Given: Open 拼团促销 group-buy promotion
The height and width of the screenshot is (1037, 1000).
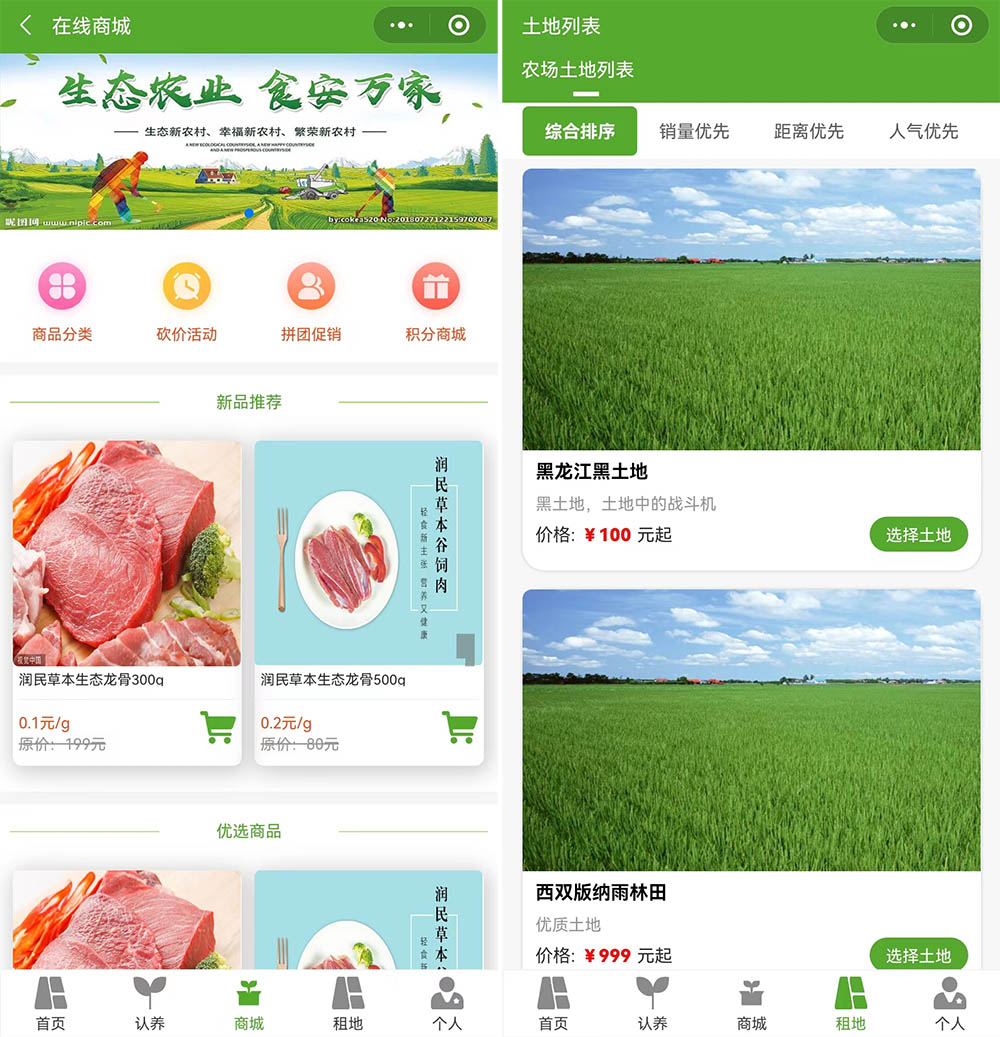Looking at the screenshot, I should pyautogui.click(x=311, y=287).
